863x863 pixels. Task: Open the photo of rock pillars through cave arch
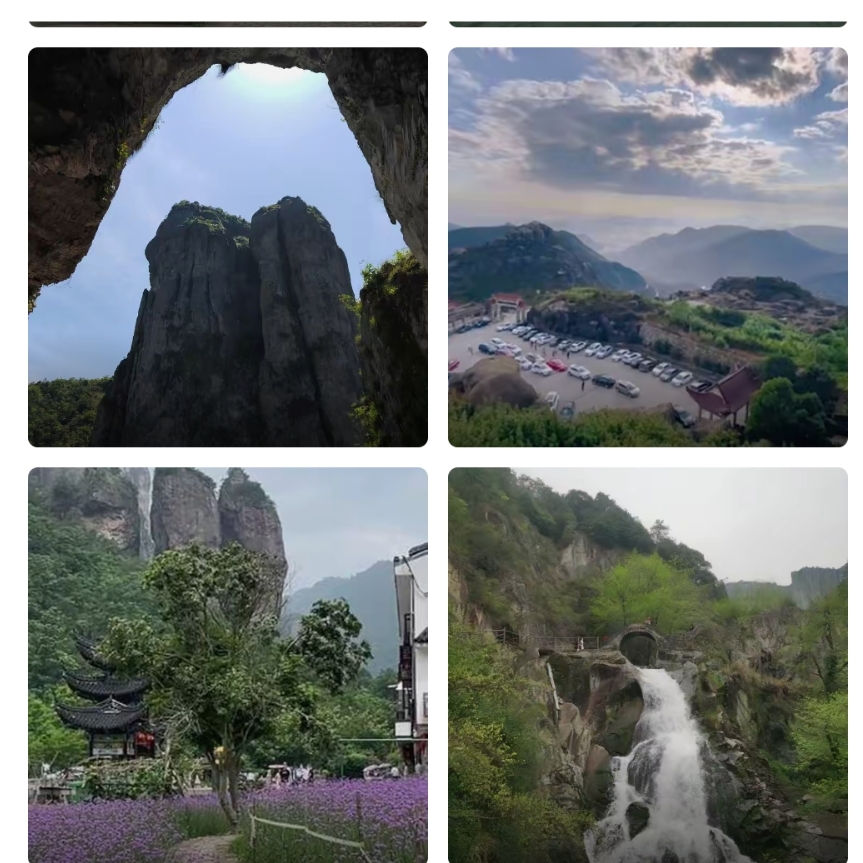(x=228, y=246)
